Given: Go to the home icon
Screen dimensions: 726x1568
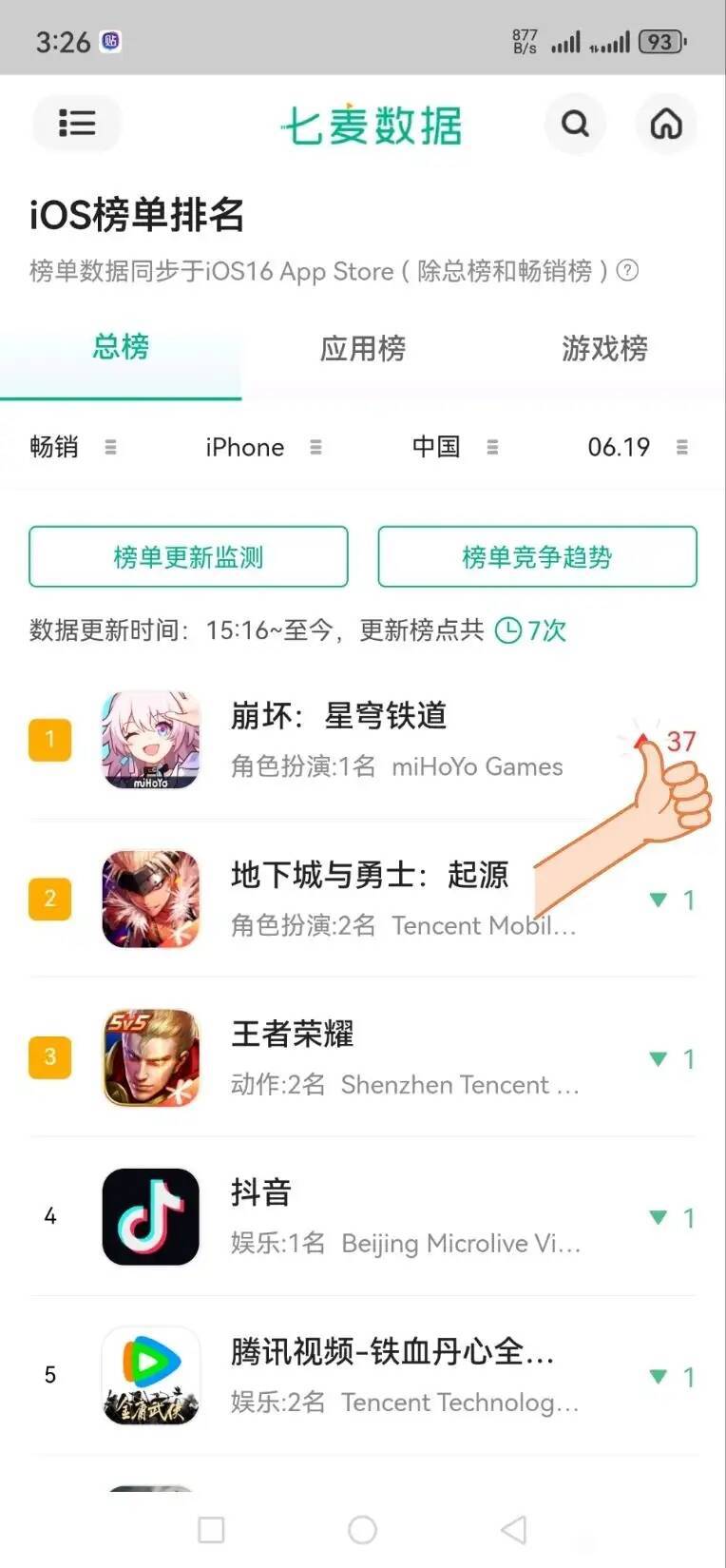Looking at the screenshot, I should pos(665,124).
